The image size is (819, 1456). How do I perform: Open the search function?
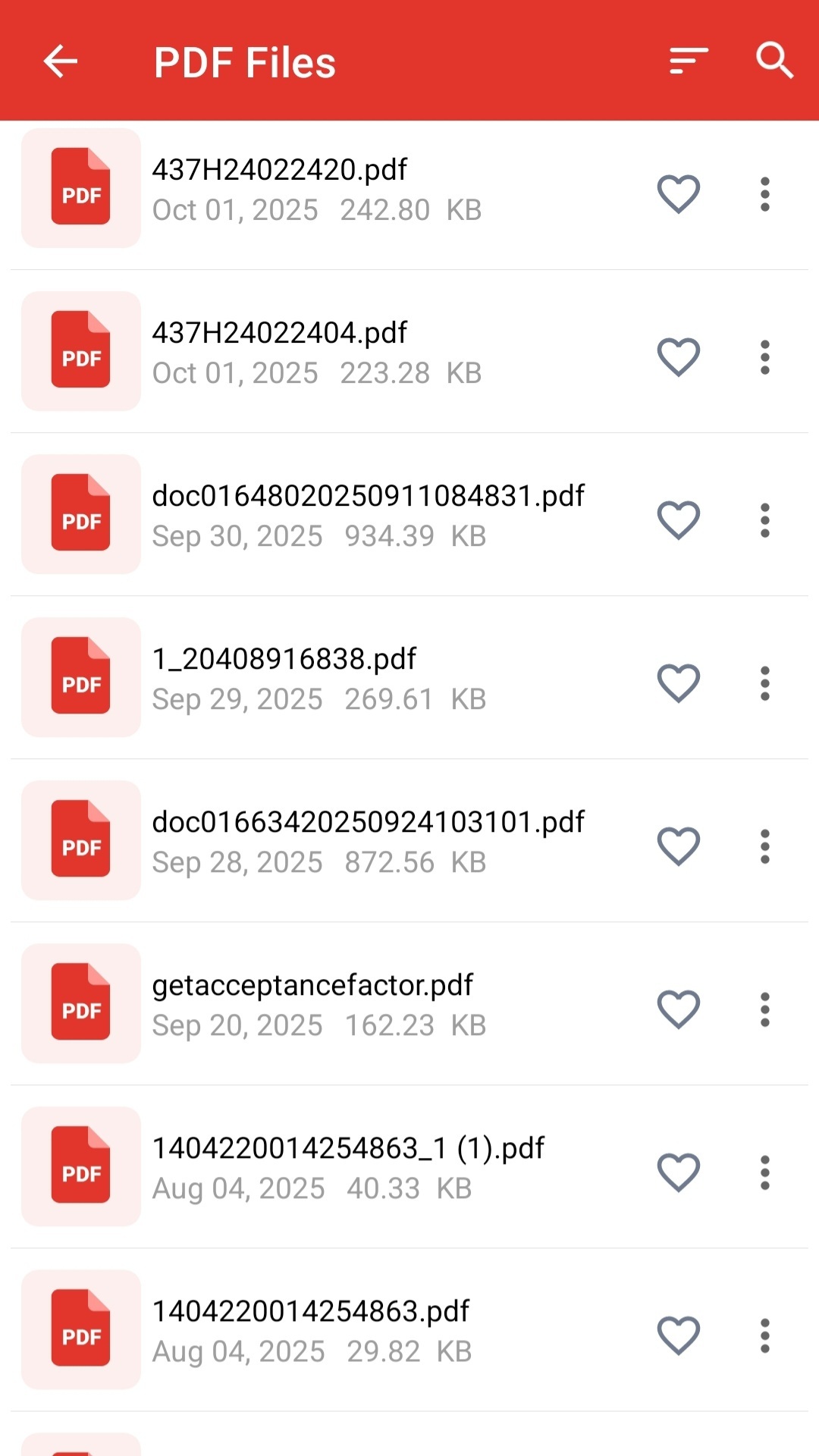coord(774,61)
